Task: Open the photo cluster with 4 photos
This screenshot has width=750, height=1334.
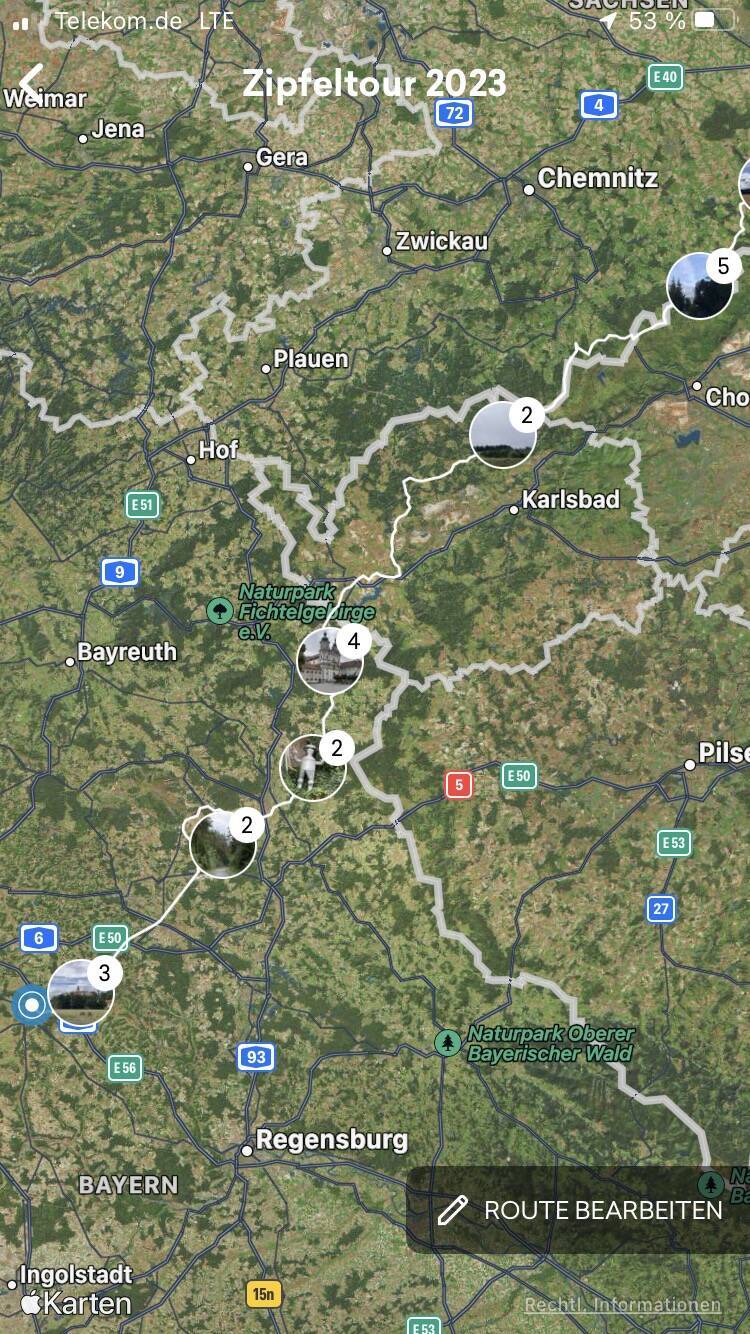Action: pyautogui.click(x=330, y=661)
